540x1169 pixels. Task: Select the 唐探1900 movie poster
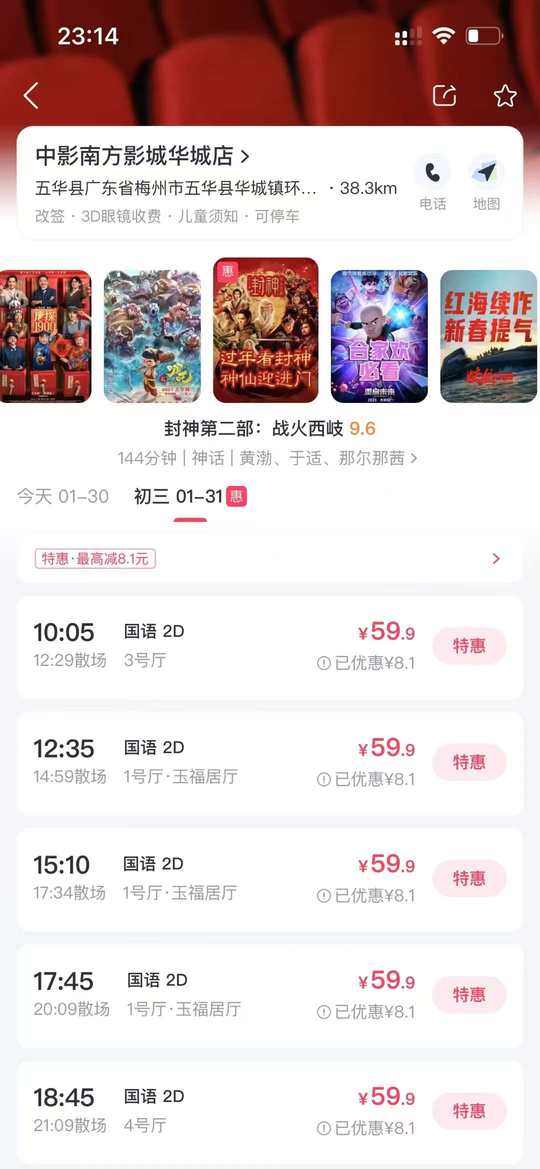(45, 336)
